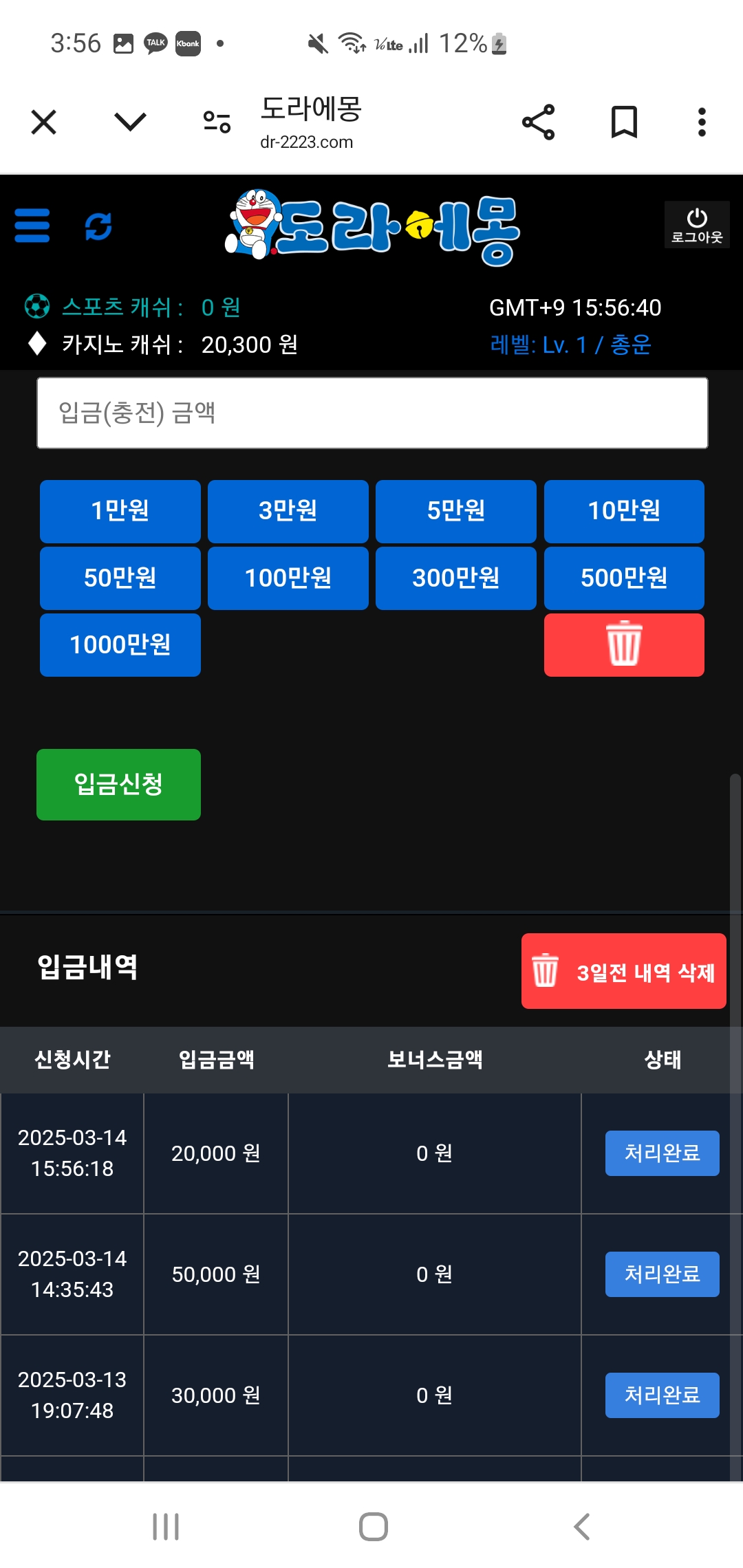Select the 1만원 amount button
Viewport: 743px width, 1568px height.
point(120,511)
